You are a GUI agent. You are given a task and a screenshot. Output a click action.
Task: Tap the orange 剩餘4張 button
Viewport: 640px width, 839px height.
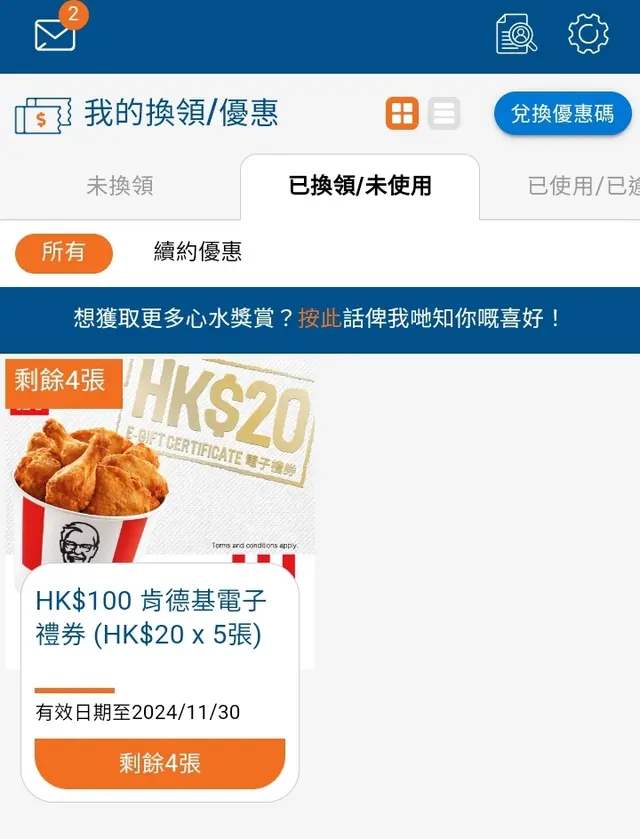point(160,764)
